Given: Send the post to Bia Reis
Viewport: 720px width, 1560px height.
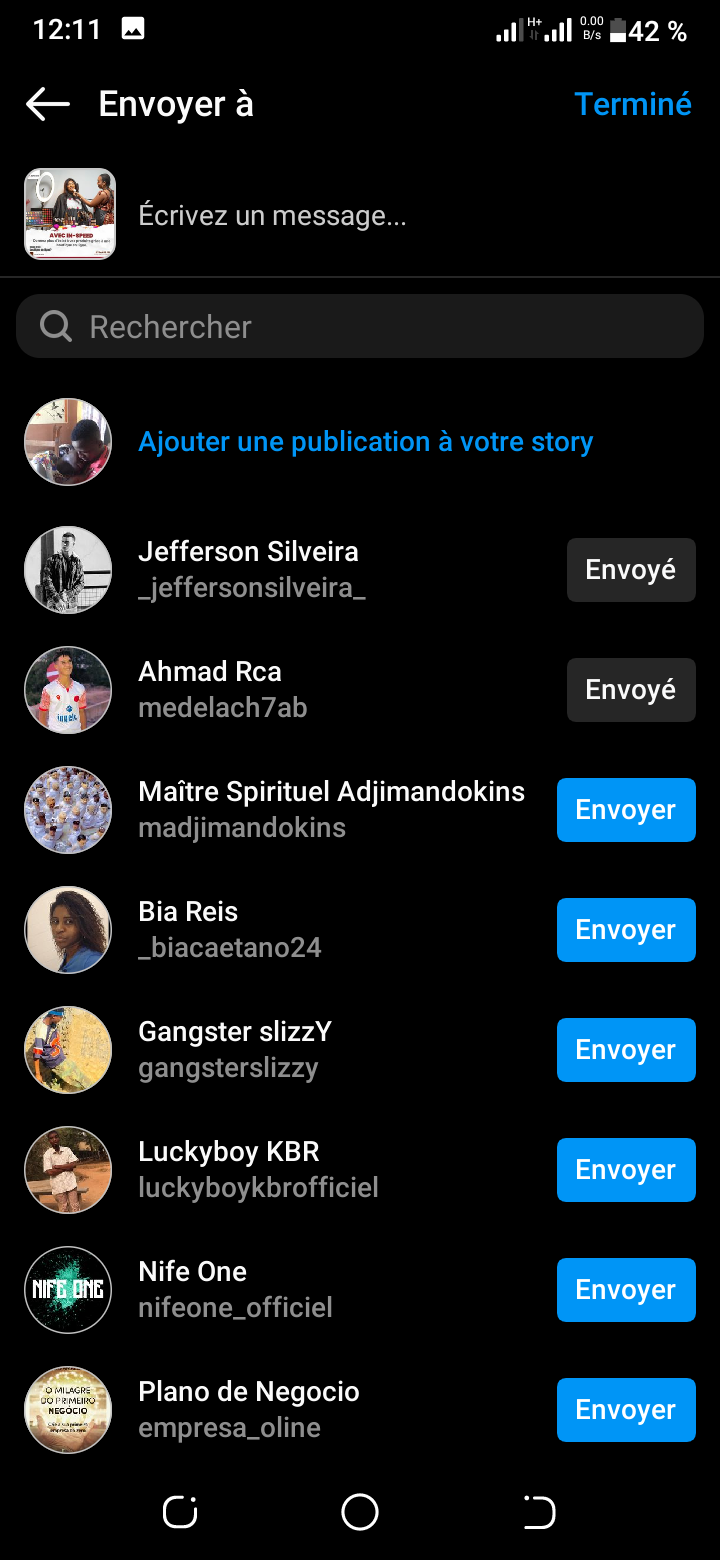Looking at the screenshot, I should pyautogui.click(x=626, y=930).
